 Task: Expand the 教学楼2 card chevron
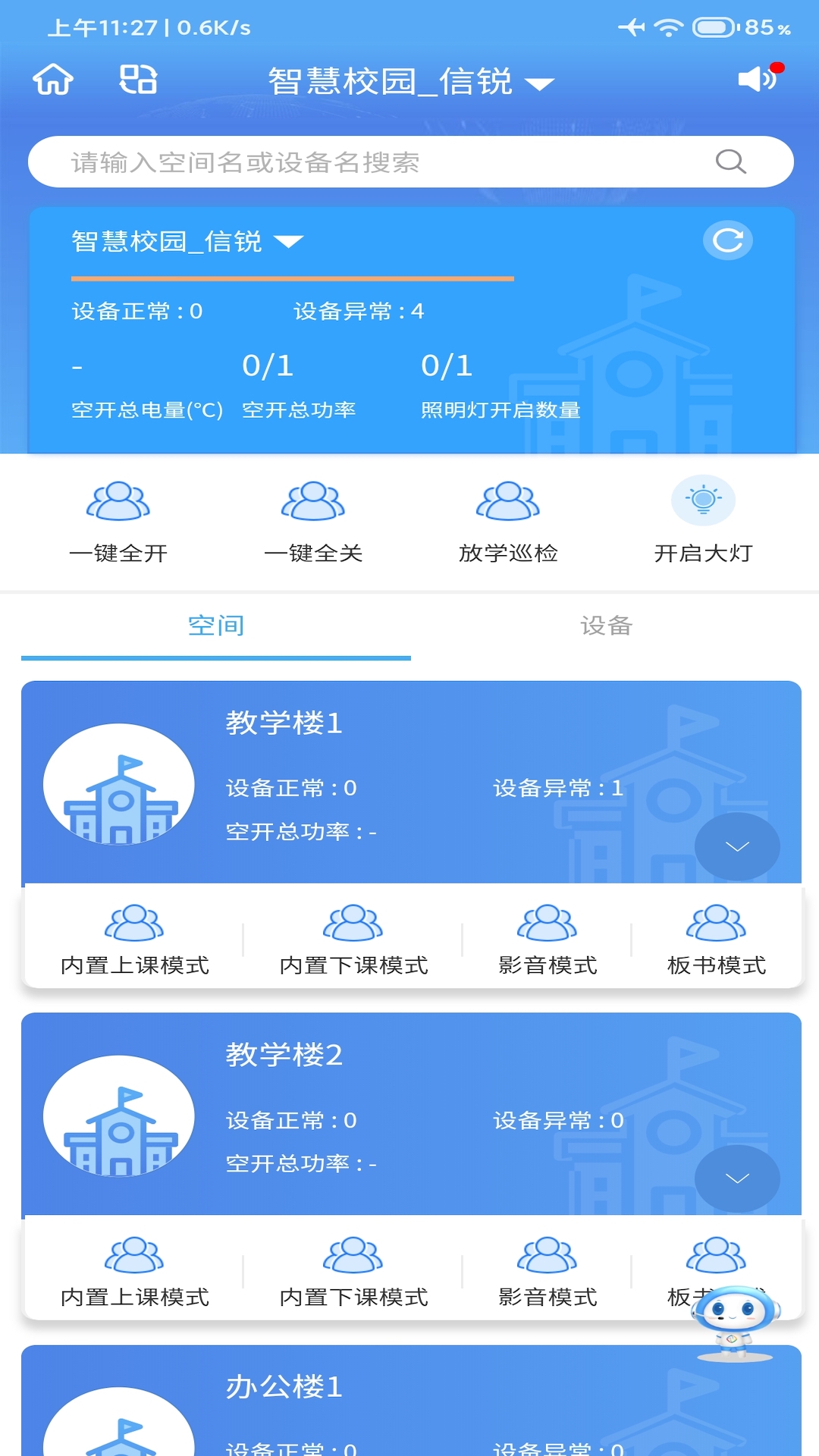(x=737, y=1179)
